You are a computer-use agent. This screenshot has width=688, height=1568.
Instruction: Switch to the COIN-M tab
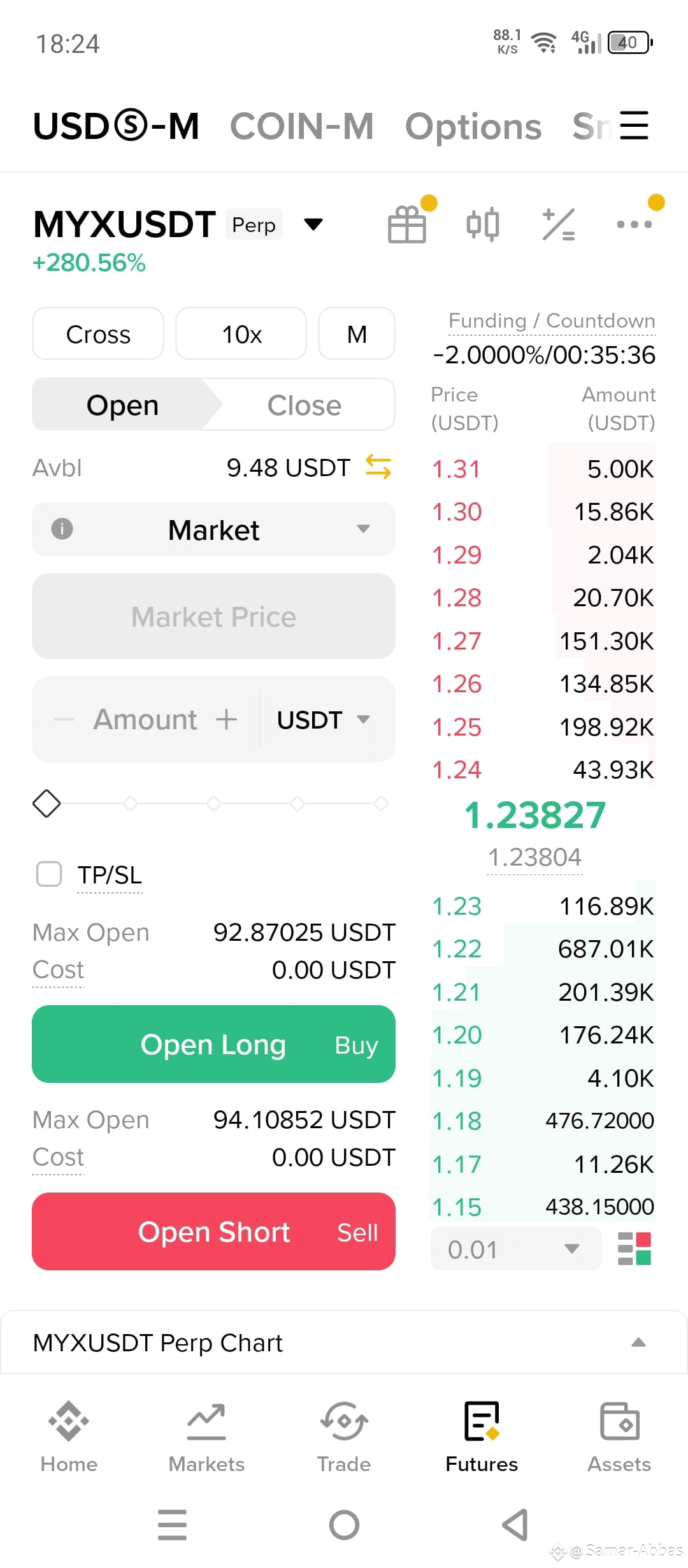point(301,126)
